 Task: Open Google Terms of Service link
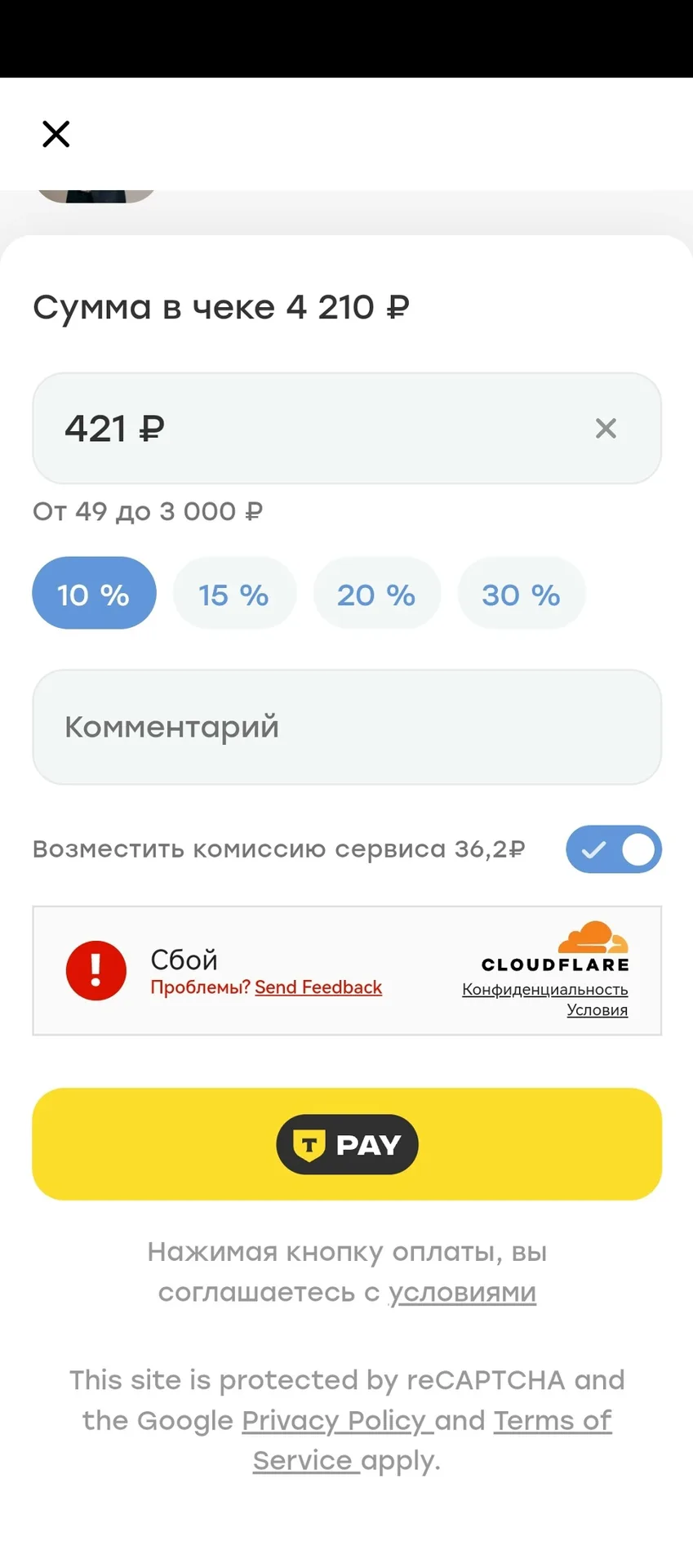[432, 1441]
